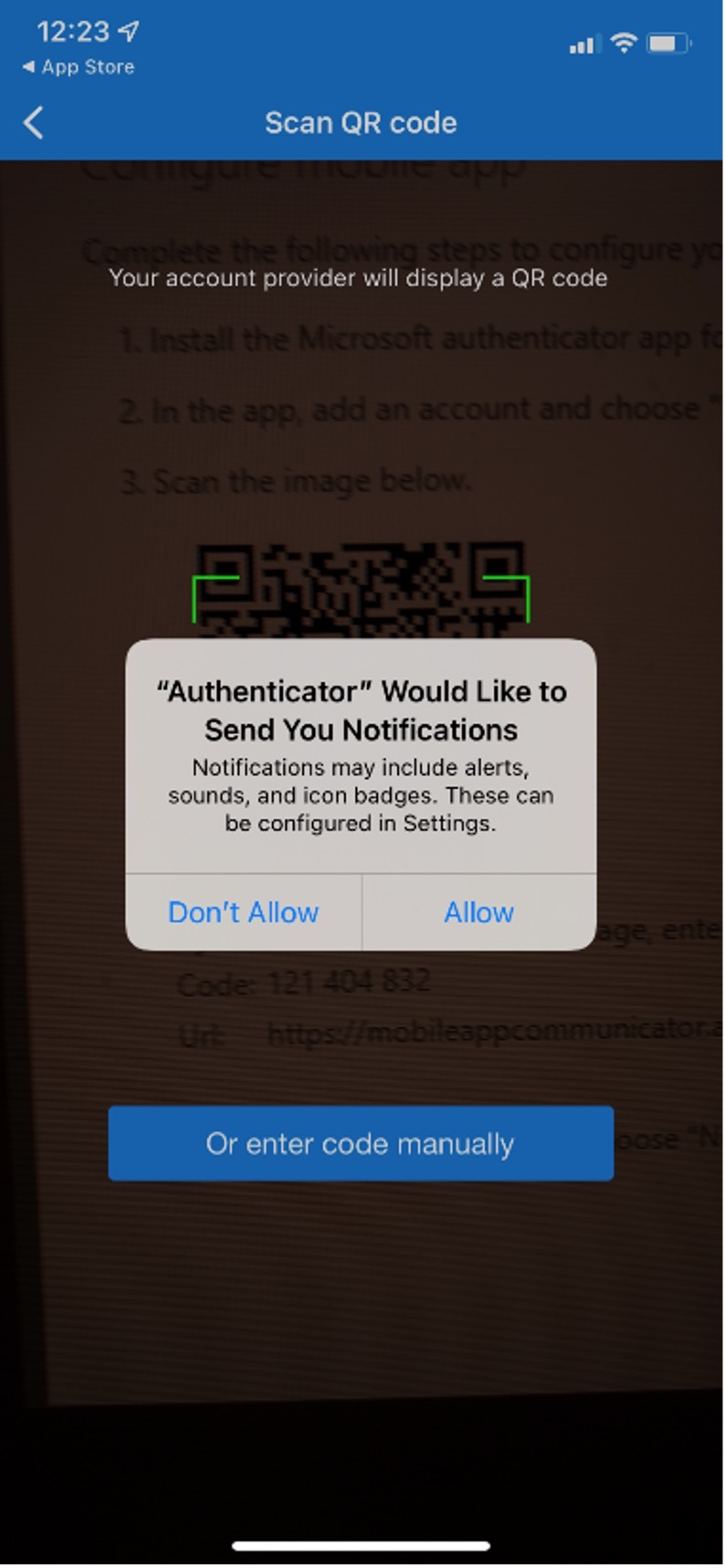Viewport: 725px width, 1568px height.
Task: Allow Authenticator to send notifications
Action: (478, 911)
